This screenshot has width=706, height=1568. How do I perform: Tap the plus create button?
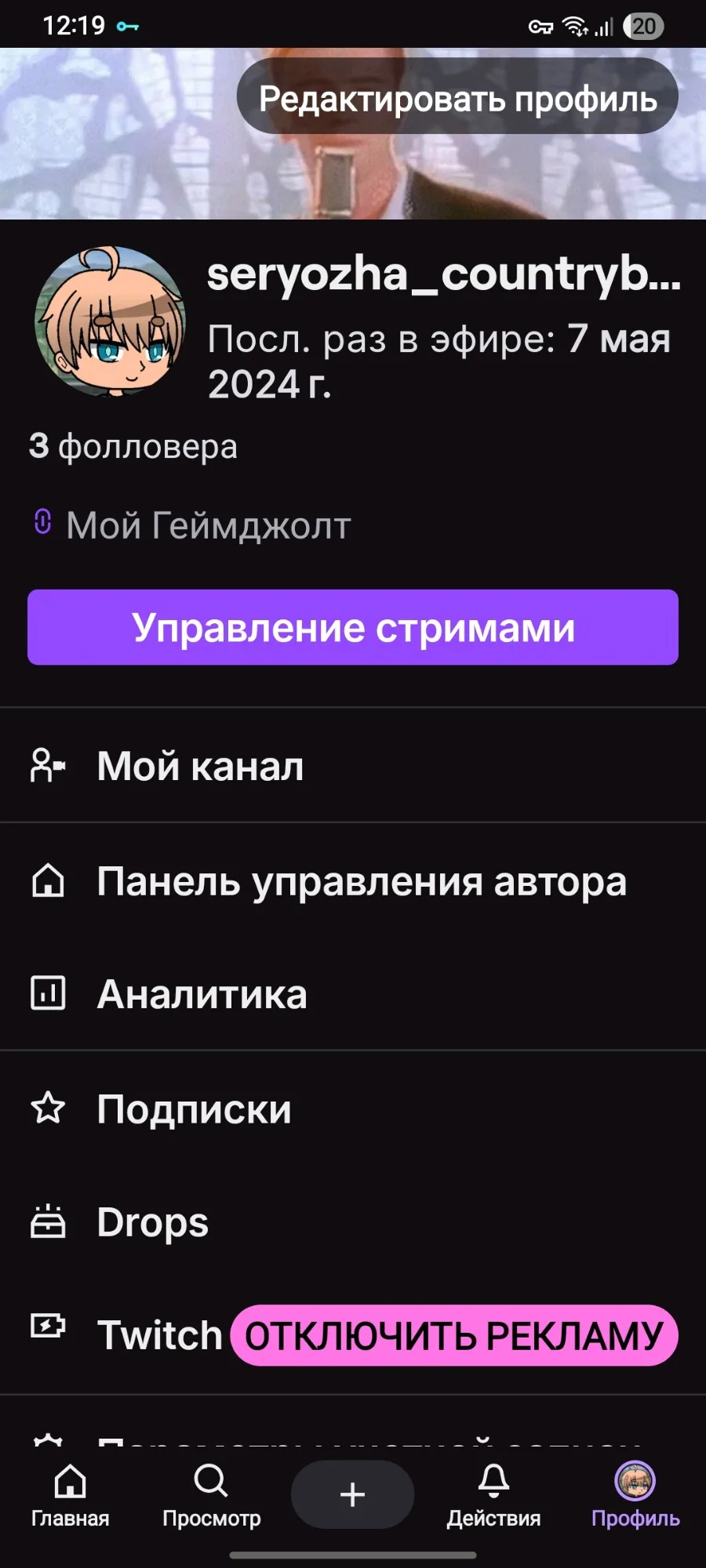click(352, 1494)
